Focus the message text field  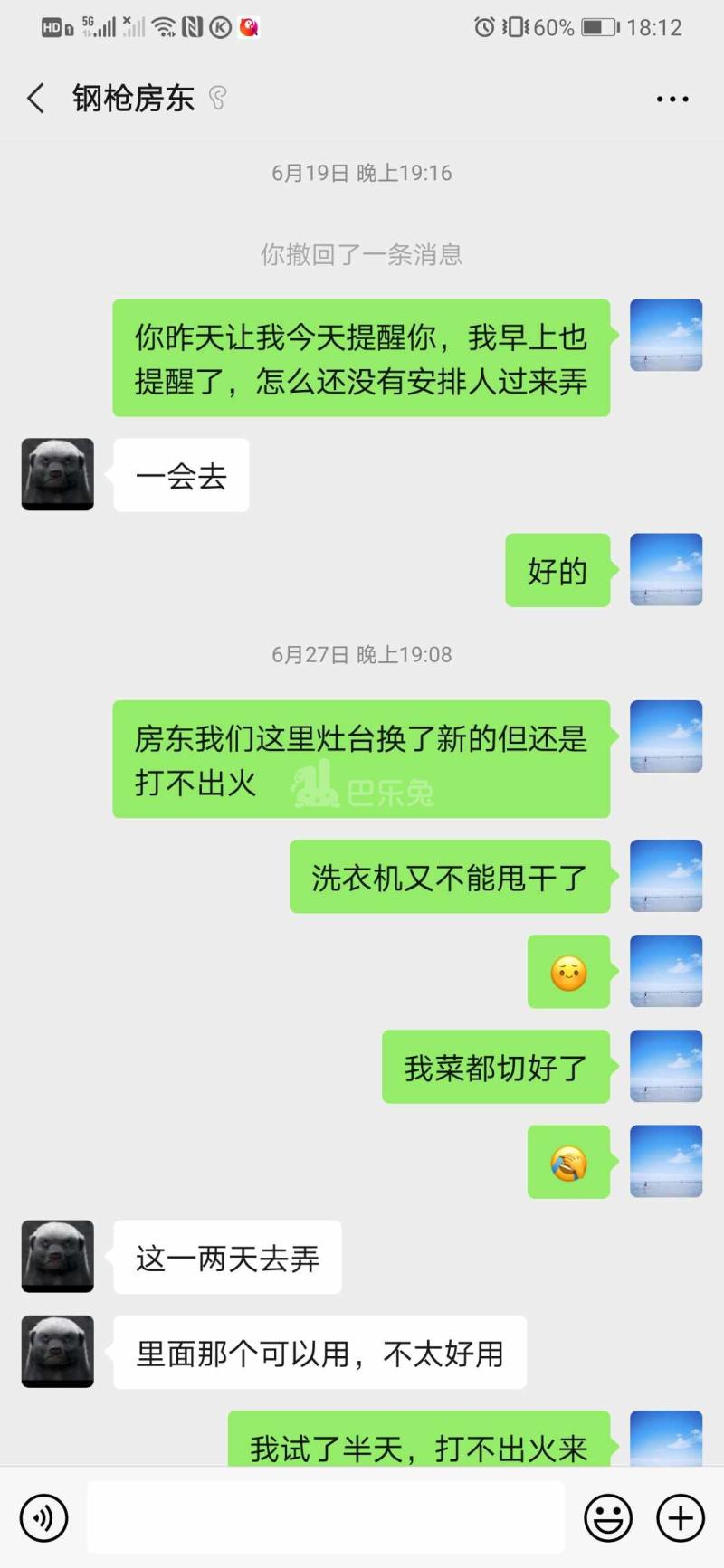point(326,1517)
